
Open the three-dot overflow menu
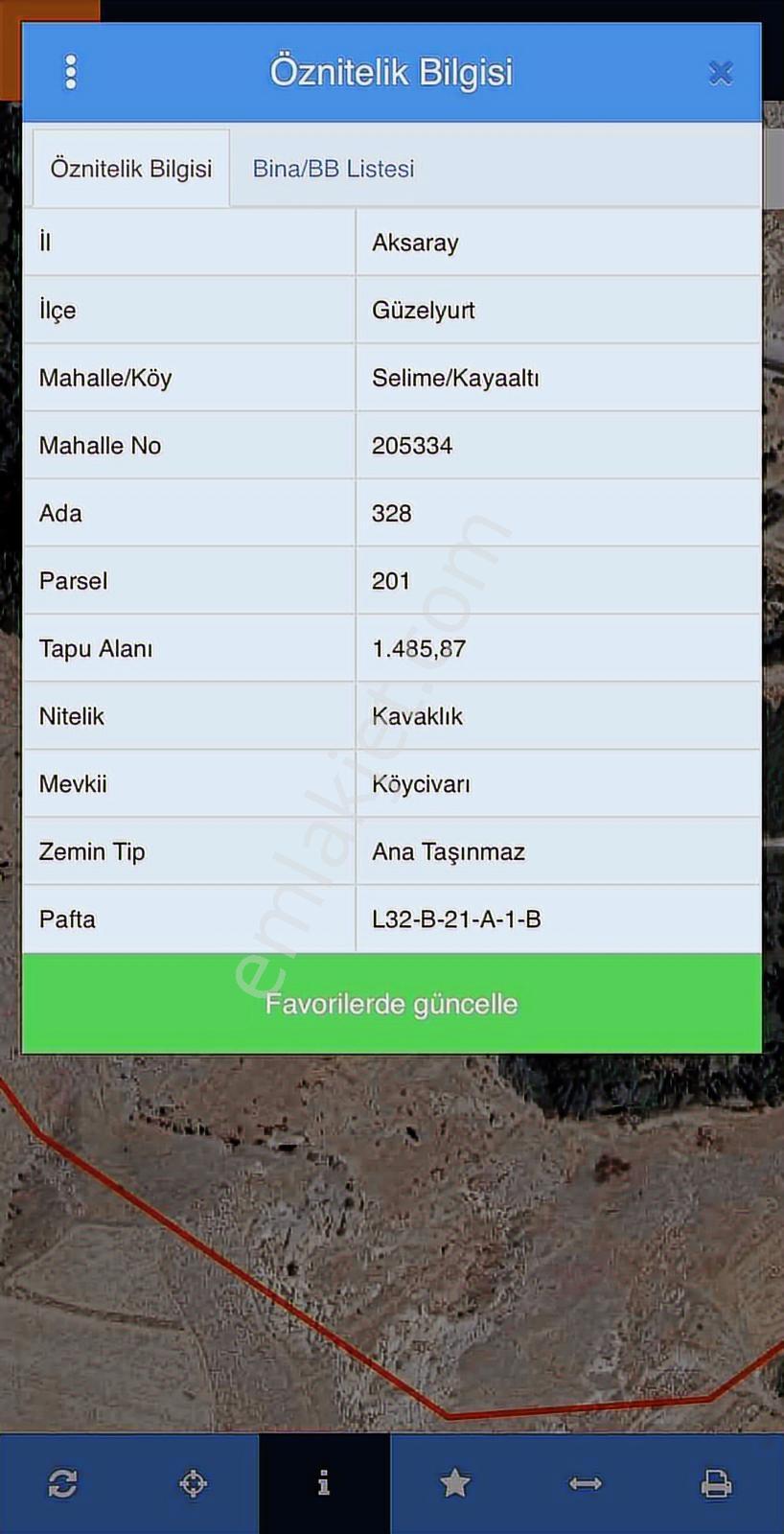(70, 72)
